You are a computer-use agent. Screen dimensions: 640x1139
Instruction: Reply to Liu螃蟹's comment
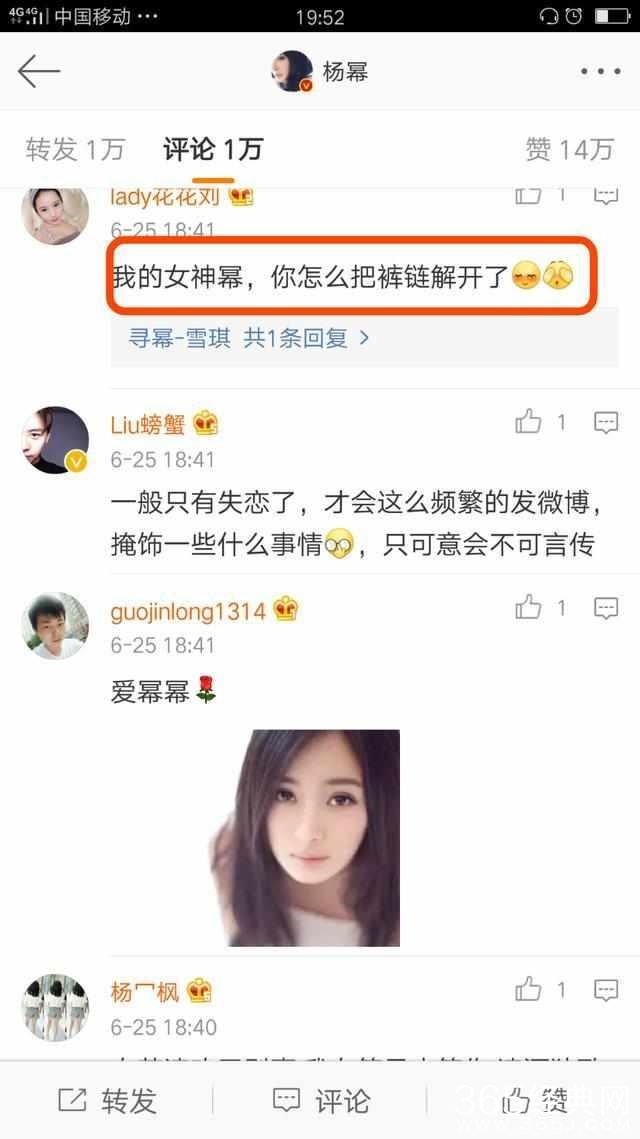point(606,423)
